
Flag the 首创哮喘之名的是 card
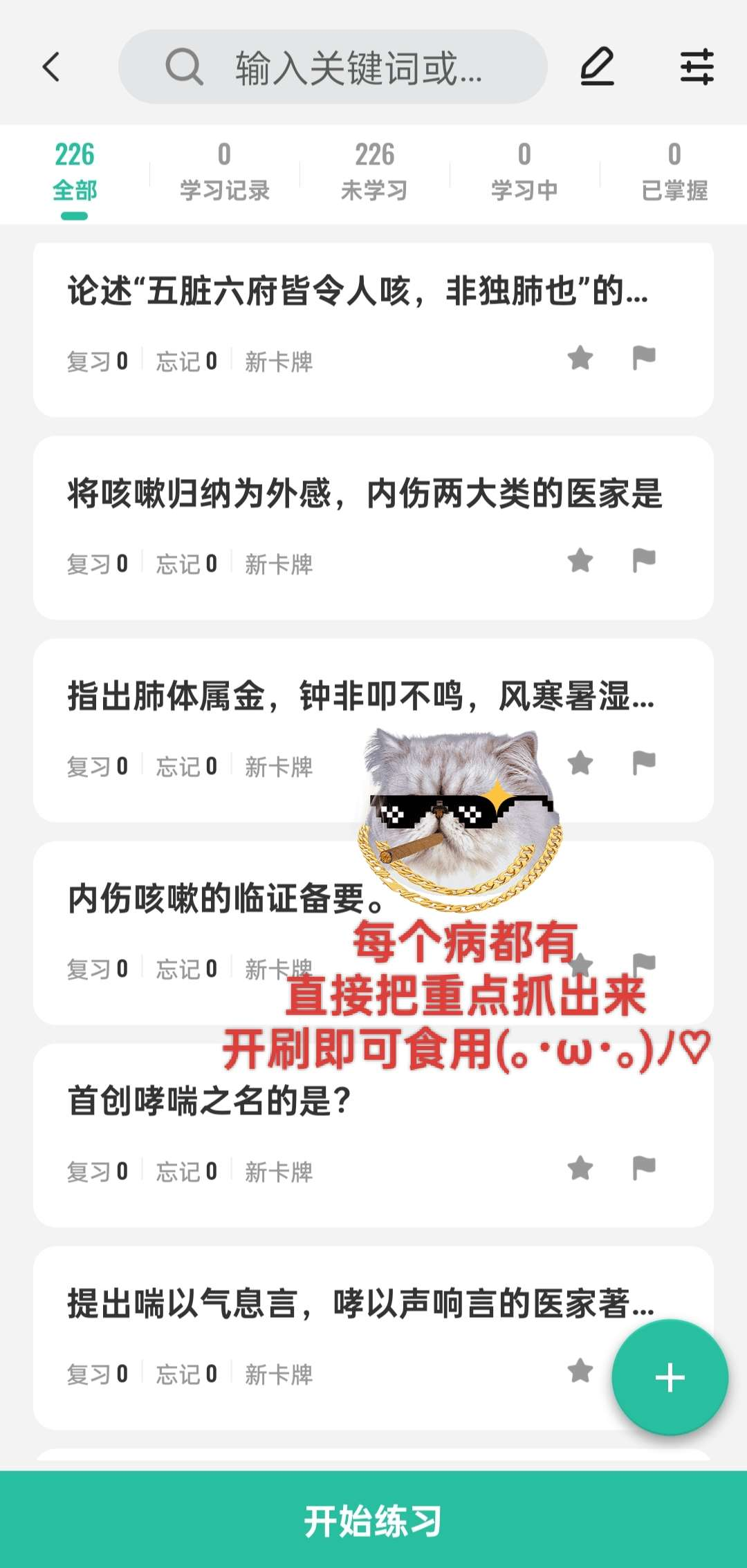[x=644, y=1168]
